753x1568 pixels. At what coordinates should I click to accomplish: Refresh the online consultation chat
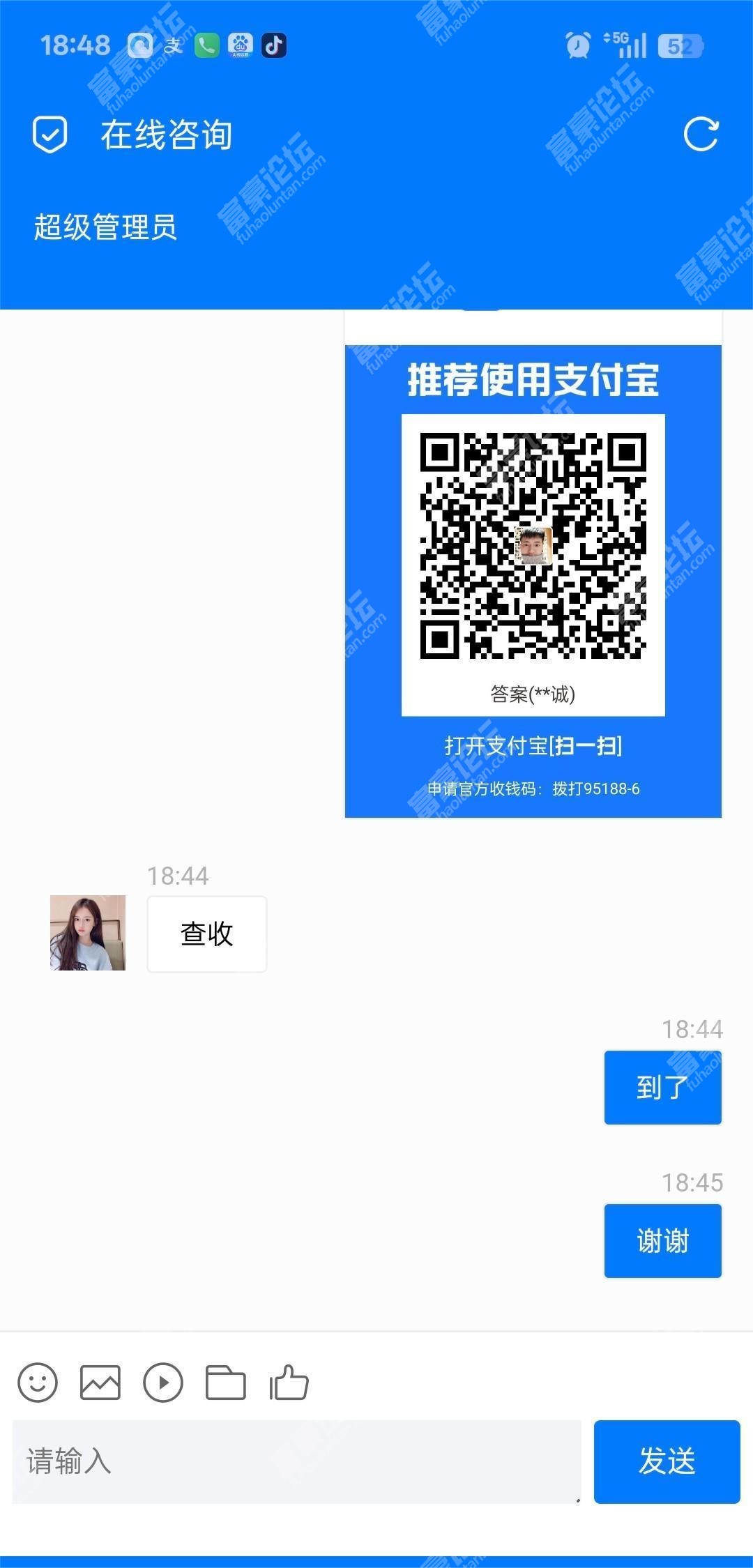click(x=701, y=135)
